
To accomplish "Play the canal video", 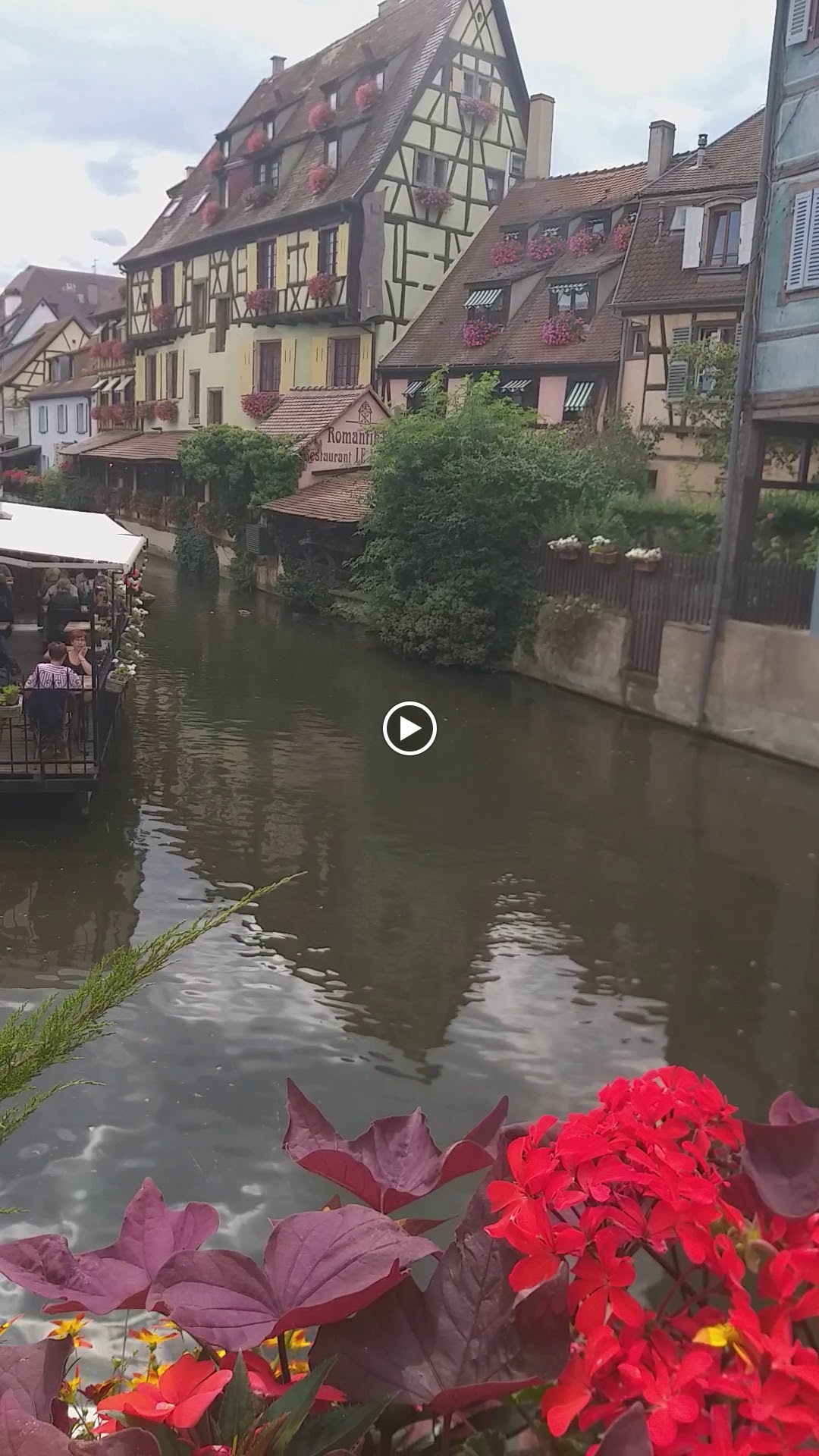I will tap(409, 729).
